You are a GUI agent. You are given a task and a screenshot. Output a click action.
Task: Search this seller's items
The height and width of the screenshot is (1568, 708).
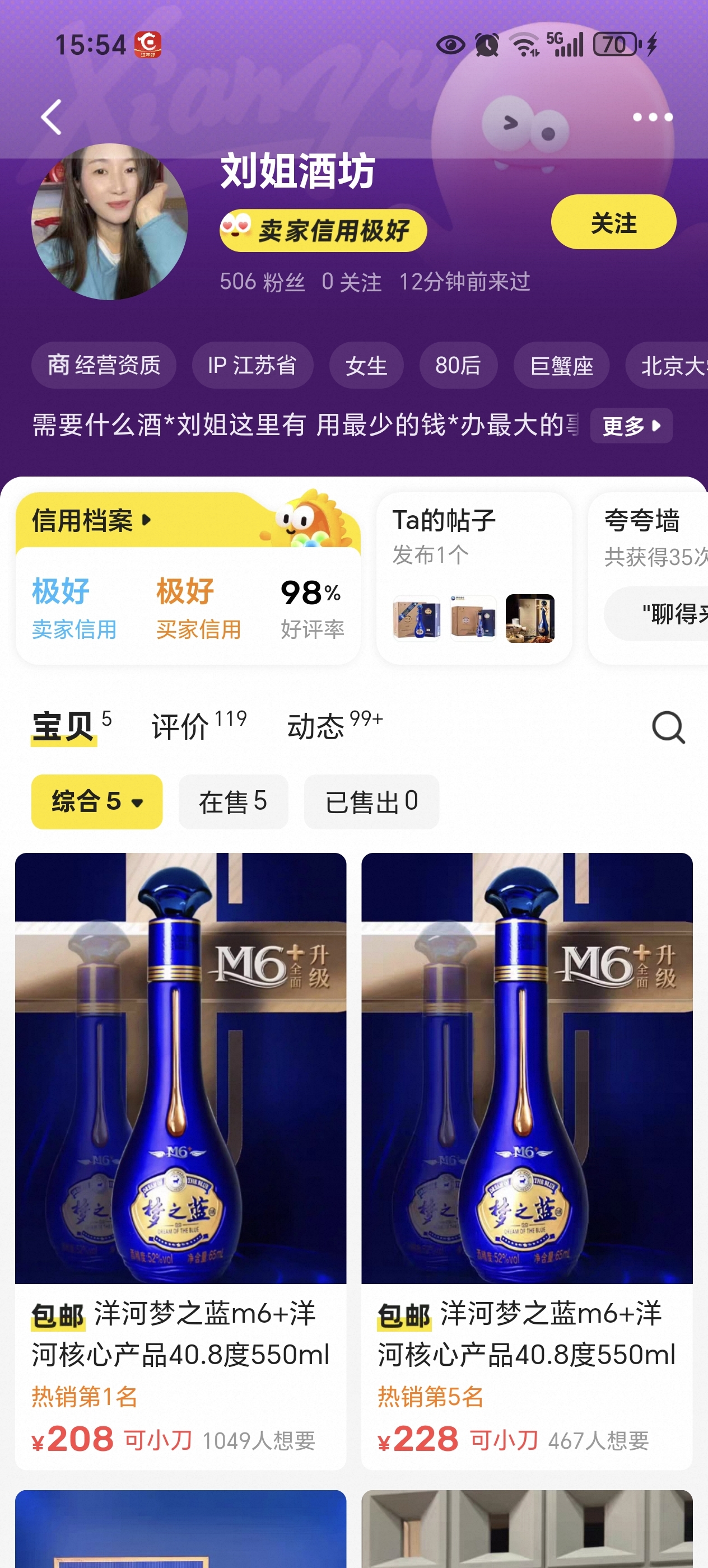[x=668, y=727]
